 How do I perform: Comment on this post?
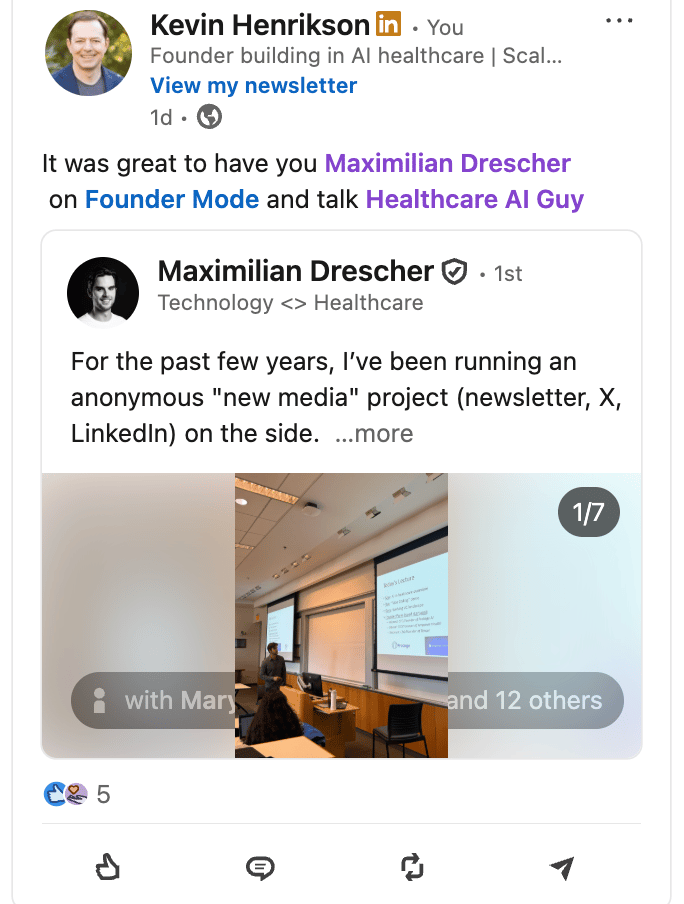click(x=260, y=868)
